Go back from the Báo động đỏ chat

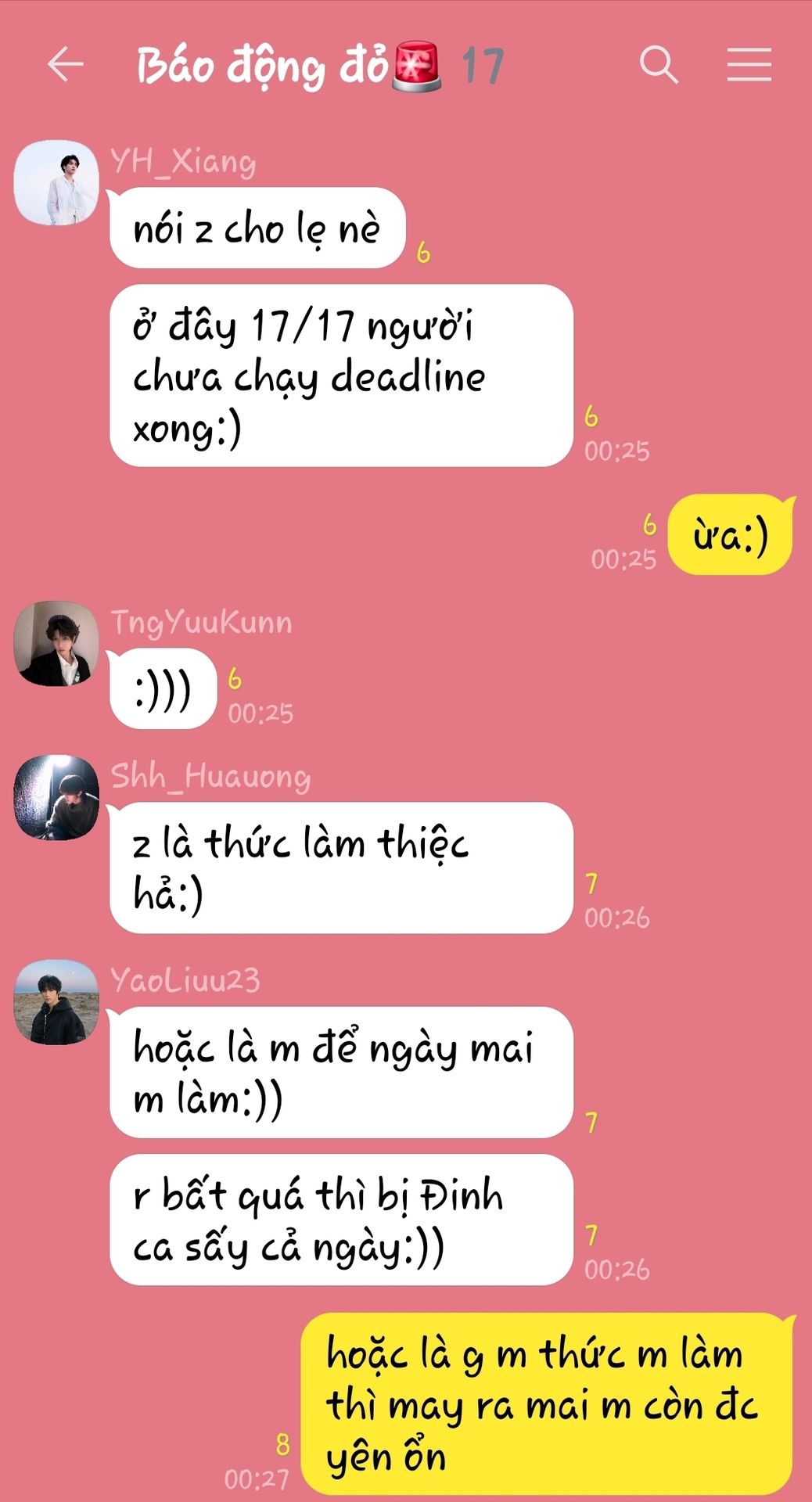[x=66, y=64]
